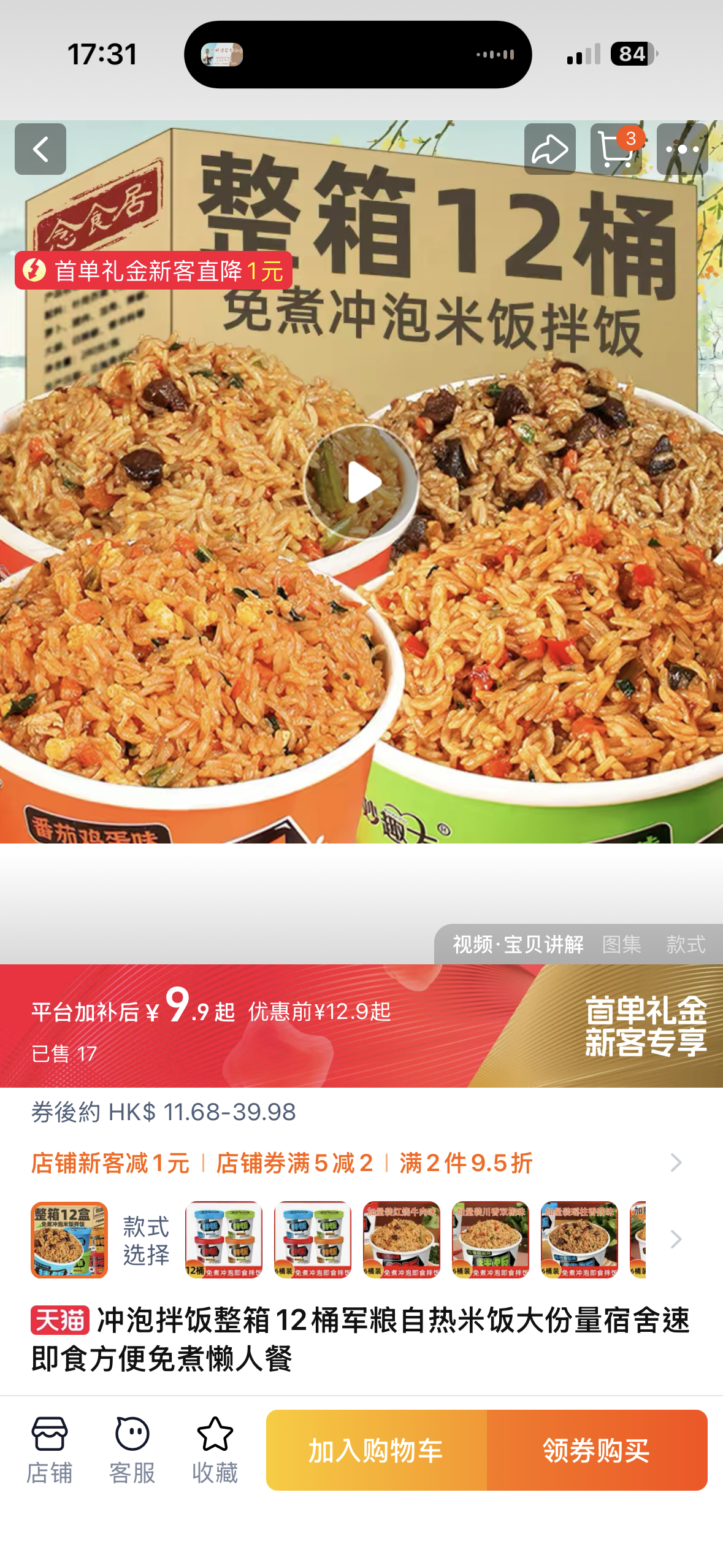Expand the style options arrow

click(x=676, y=1240)
